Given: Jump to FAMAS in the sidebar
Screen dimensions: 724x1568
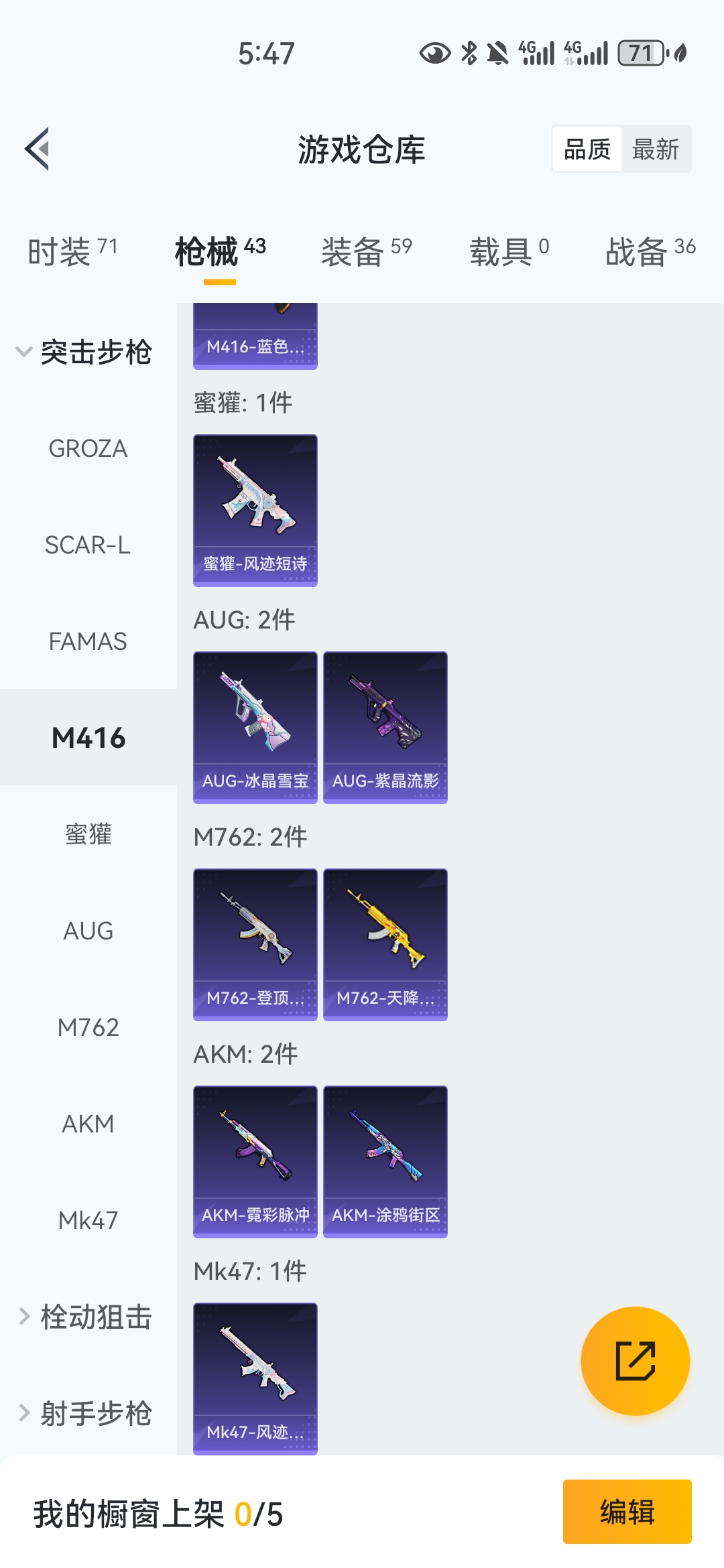Looking at the screenshot, I should pyautogui.click(x=88, y=642).
